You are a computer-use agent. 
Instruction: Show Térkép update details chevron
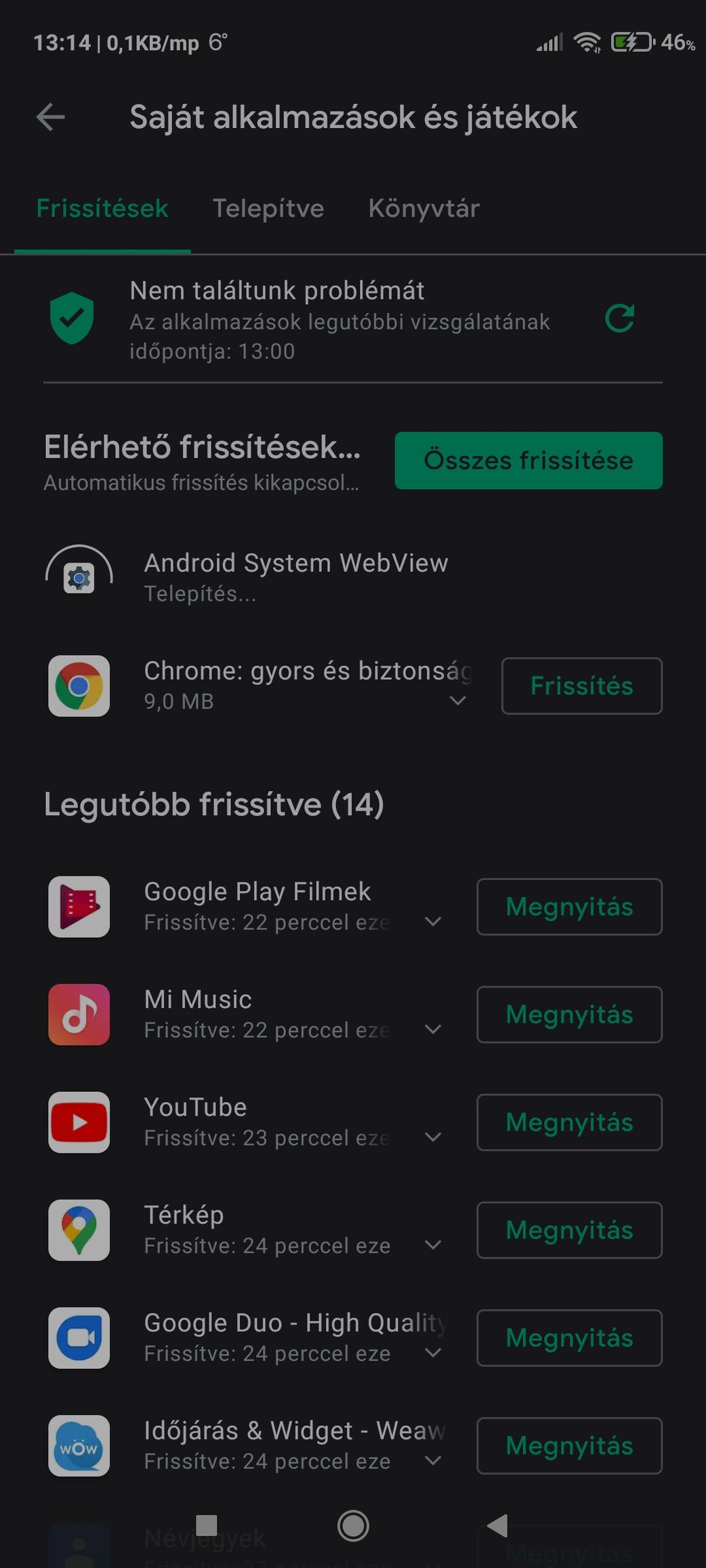pos(433,1245)
